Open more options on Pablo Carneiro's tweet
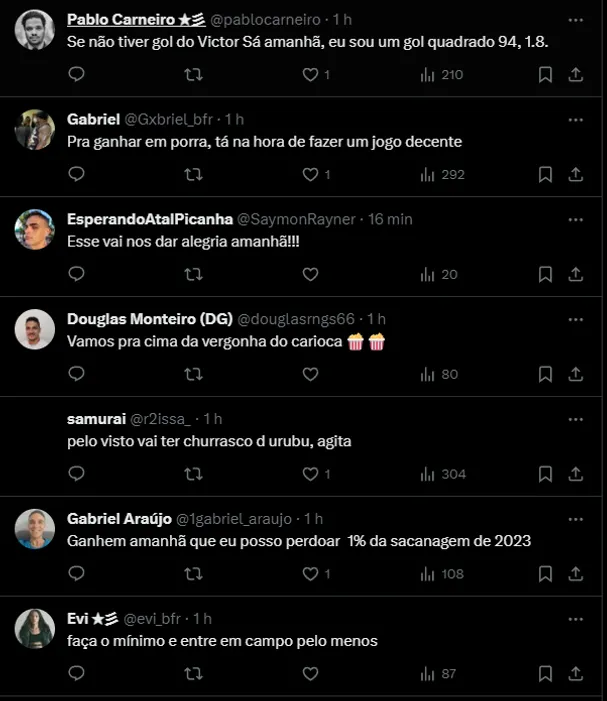The image size is (607, 701). click(x=575, y=20)
